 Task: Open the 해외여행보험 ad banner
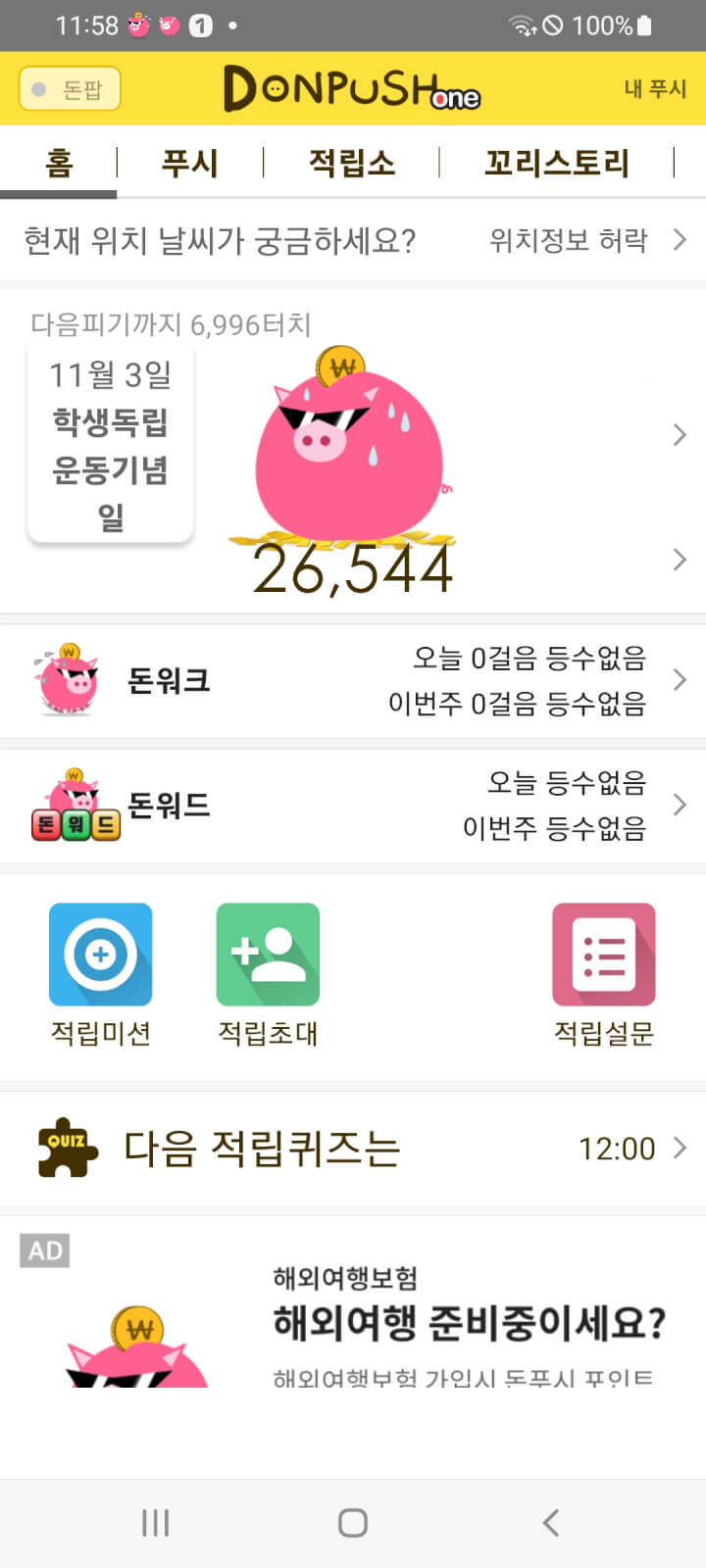click(x=392, y=1318)
